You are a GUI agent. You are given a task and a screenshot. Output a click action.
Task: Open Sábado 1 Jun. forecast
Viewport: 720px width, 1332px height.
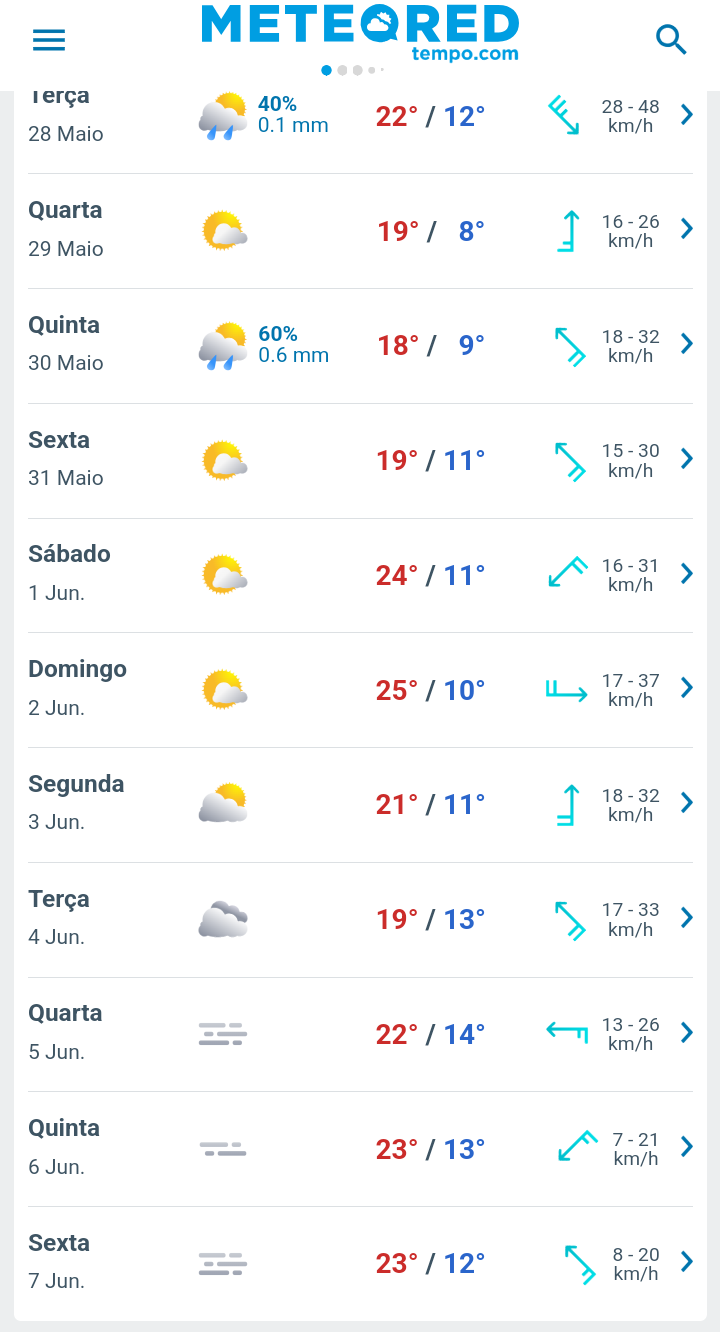pyautogui.click(x=360, y=576)
